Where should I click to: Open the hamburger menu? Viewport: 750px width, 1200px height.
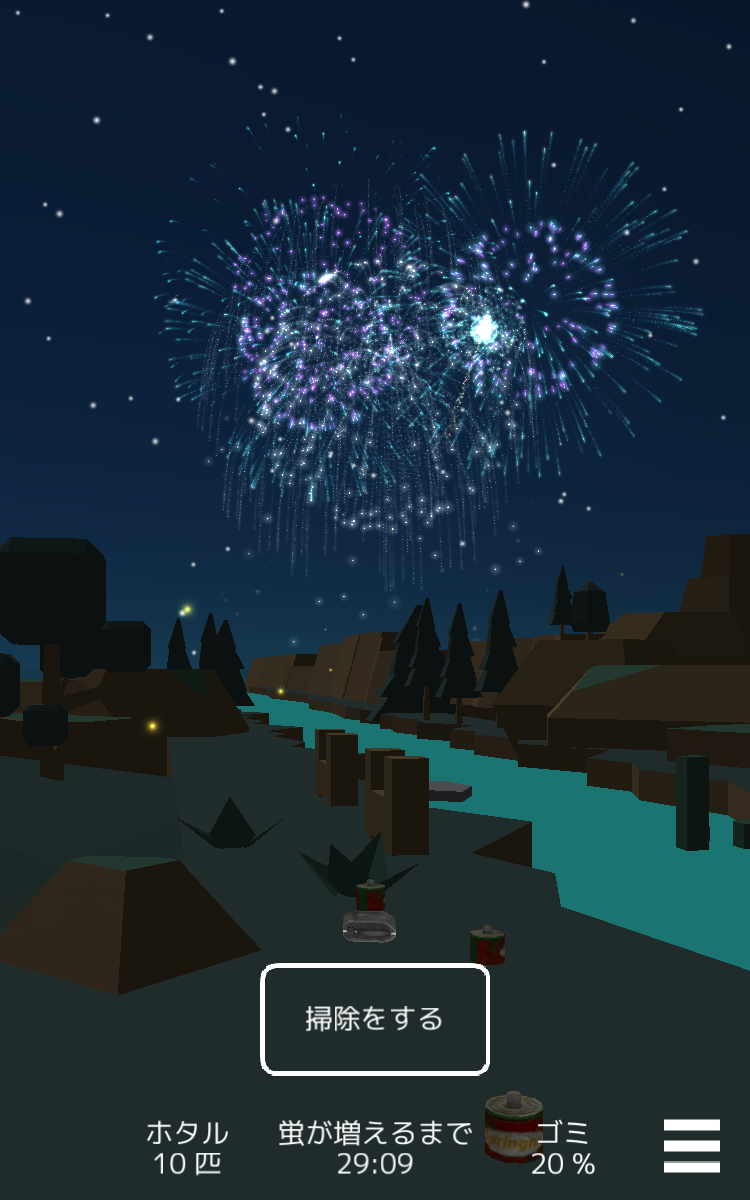[691, 1146]
